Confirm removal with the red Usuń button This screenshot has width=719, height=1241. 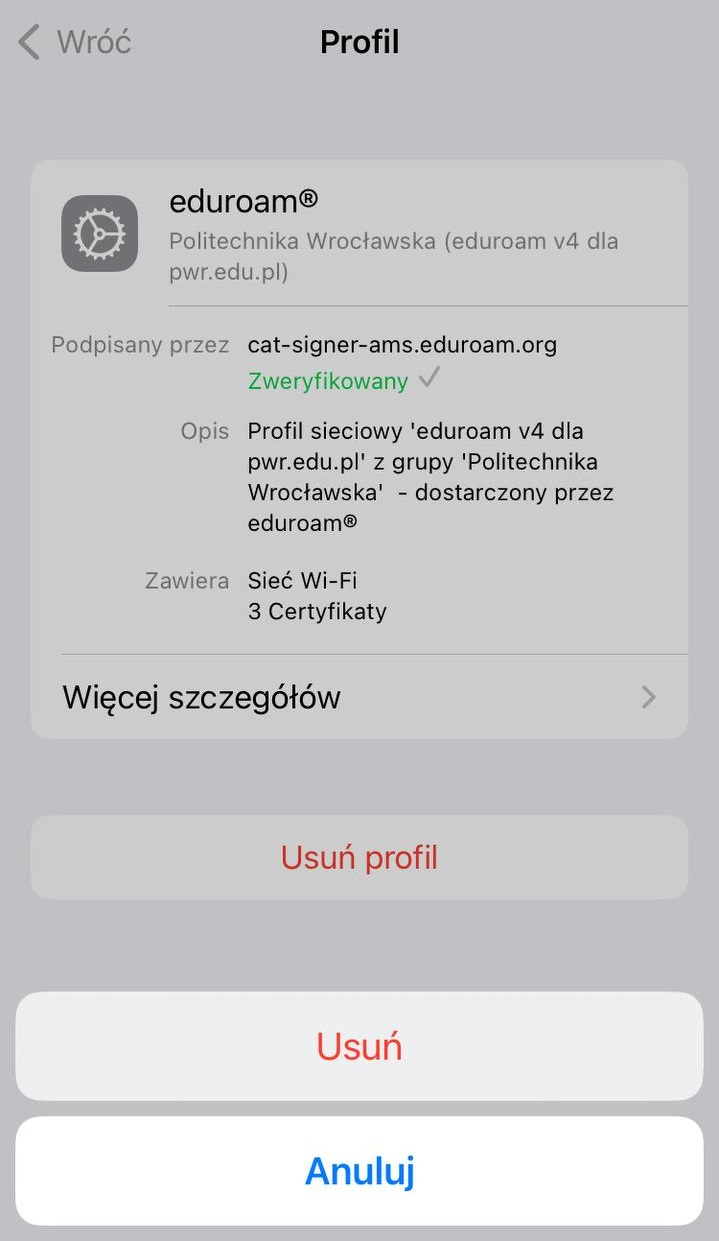tap(359, 1046)
